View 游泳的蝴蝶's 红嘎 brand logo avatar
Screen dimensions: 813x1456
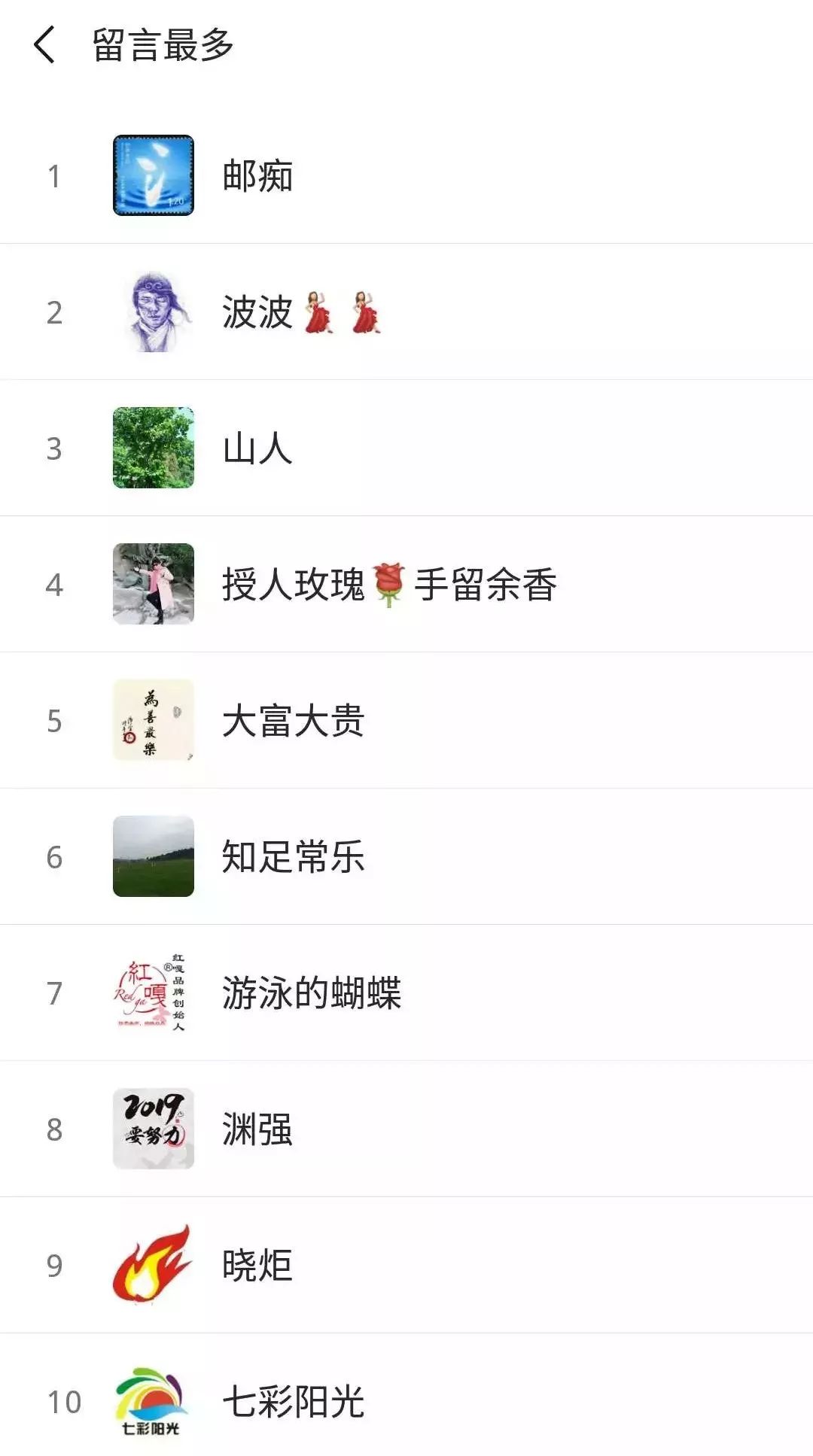[x=154, y=992]
